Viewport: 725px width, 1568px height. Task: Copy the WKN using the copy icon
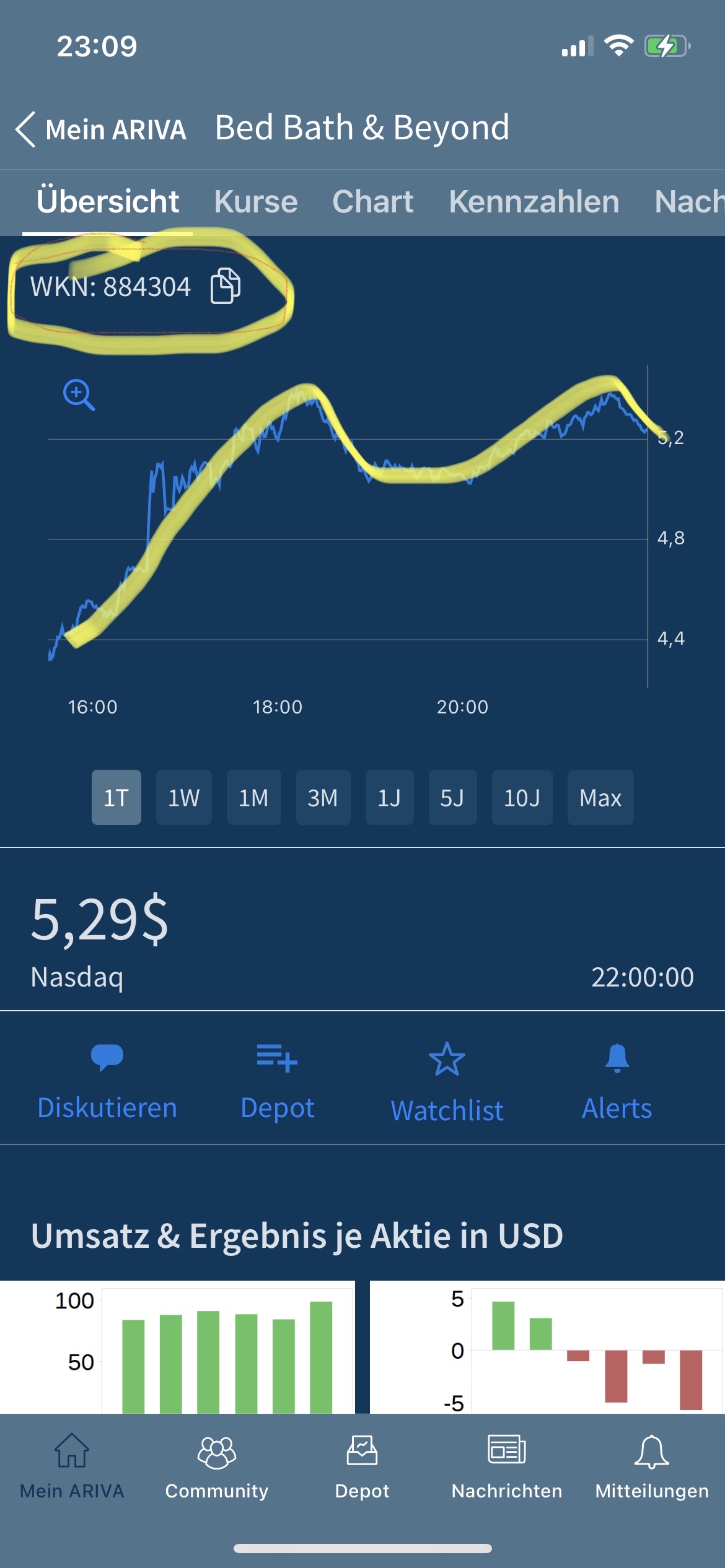coord(226,287)
